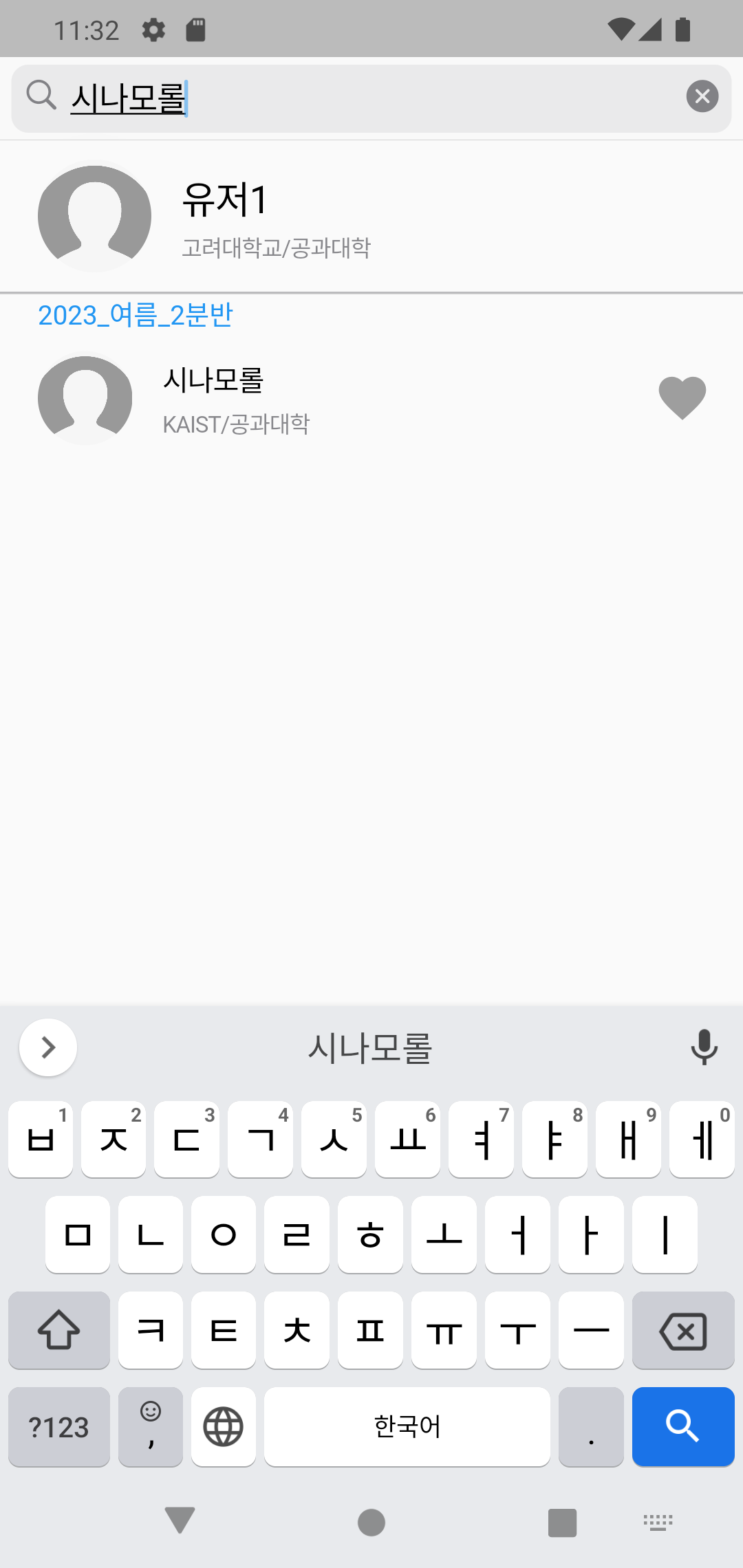
Task: Clear the search field with the X icon
Action: pos(702,96)
